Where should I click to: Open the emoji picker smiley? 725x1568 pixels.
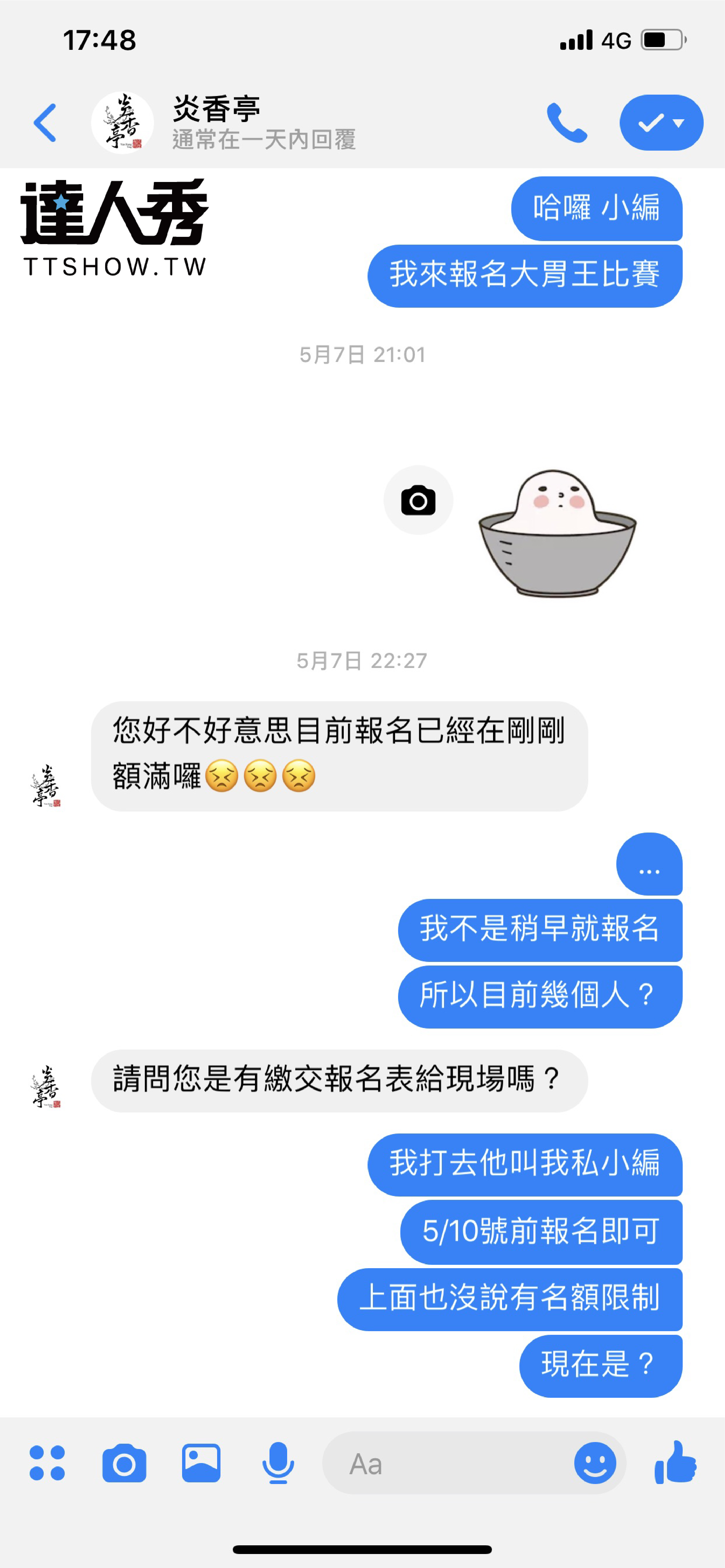click(595, 1463)
